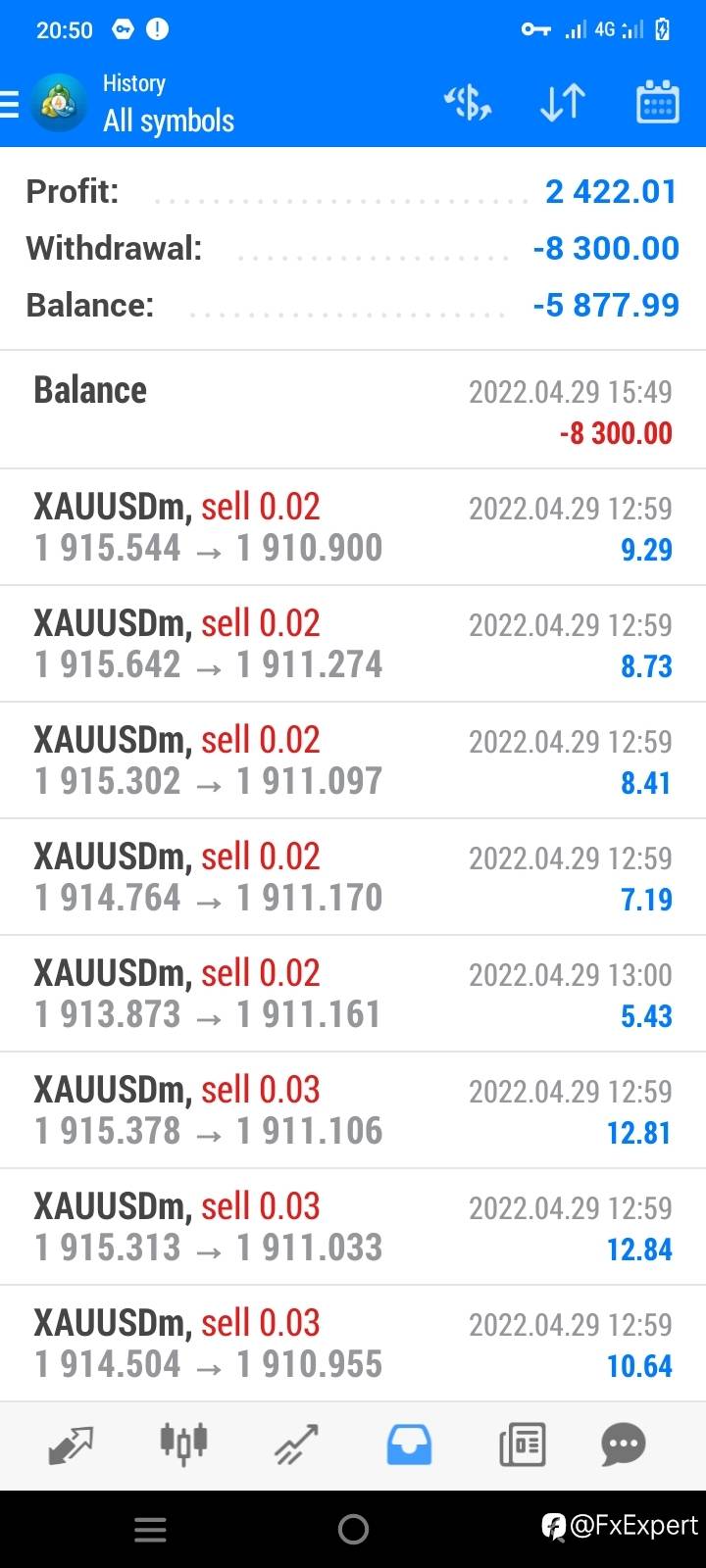Go to the Android home screen
This screenshot has width=706, height=1568.
(x=353, y=1530)
